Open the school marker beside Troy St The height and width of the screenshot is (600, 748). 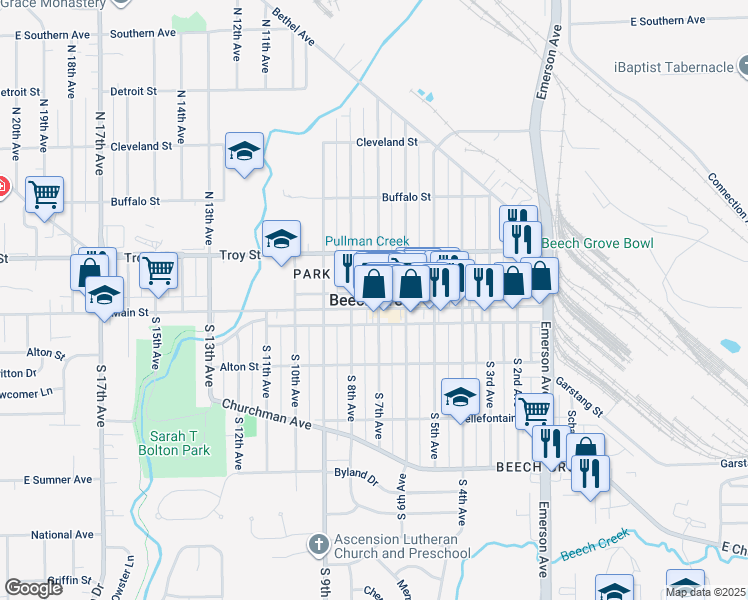(281, 239)
